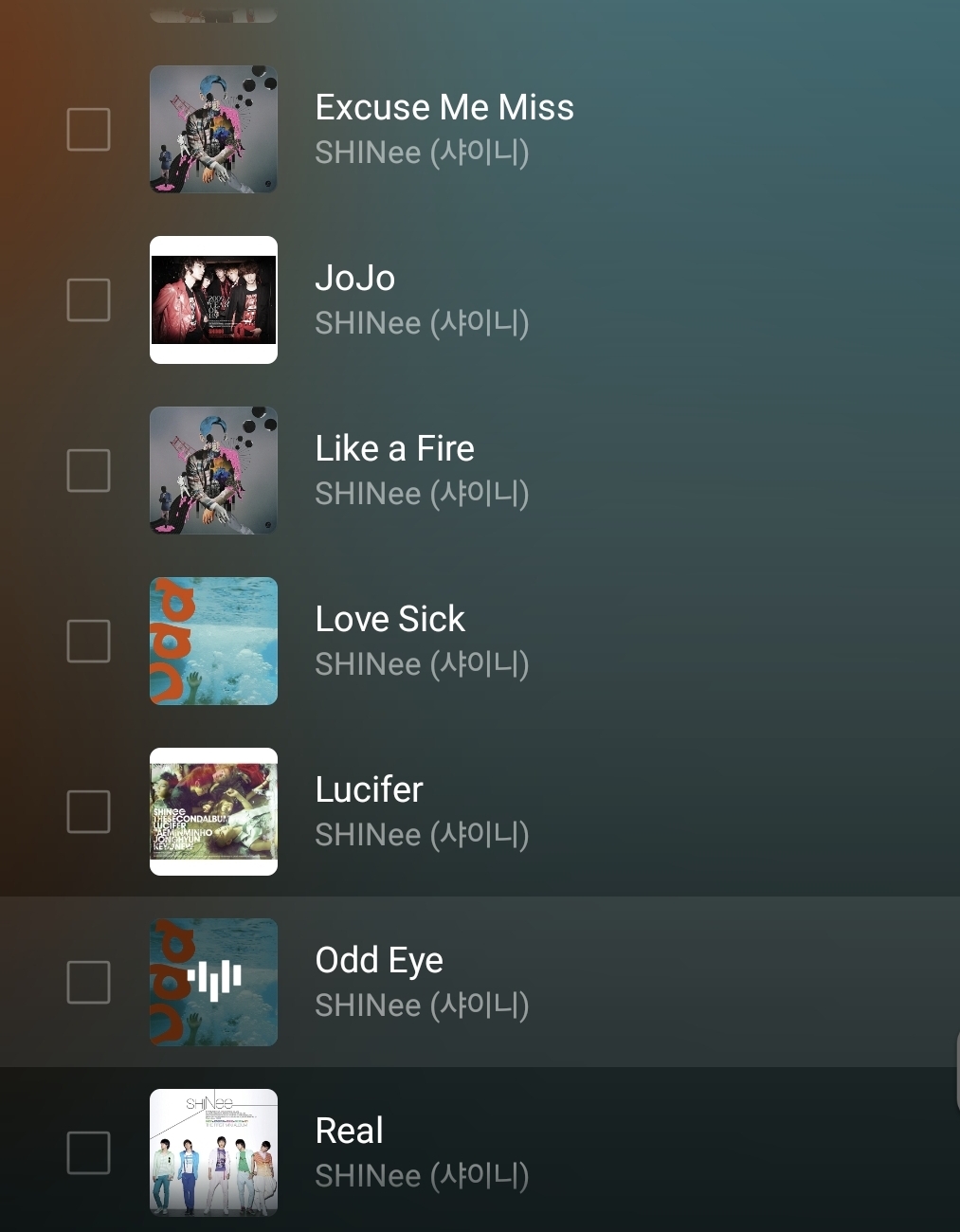Viewport: 960px width, 1232px height.
Task: Tick the Like a Fire checkbox
Action: click(88, 471)
